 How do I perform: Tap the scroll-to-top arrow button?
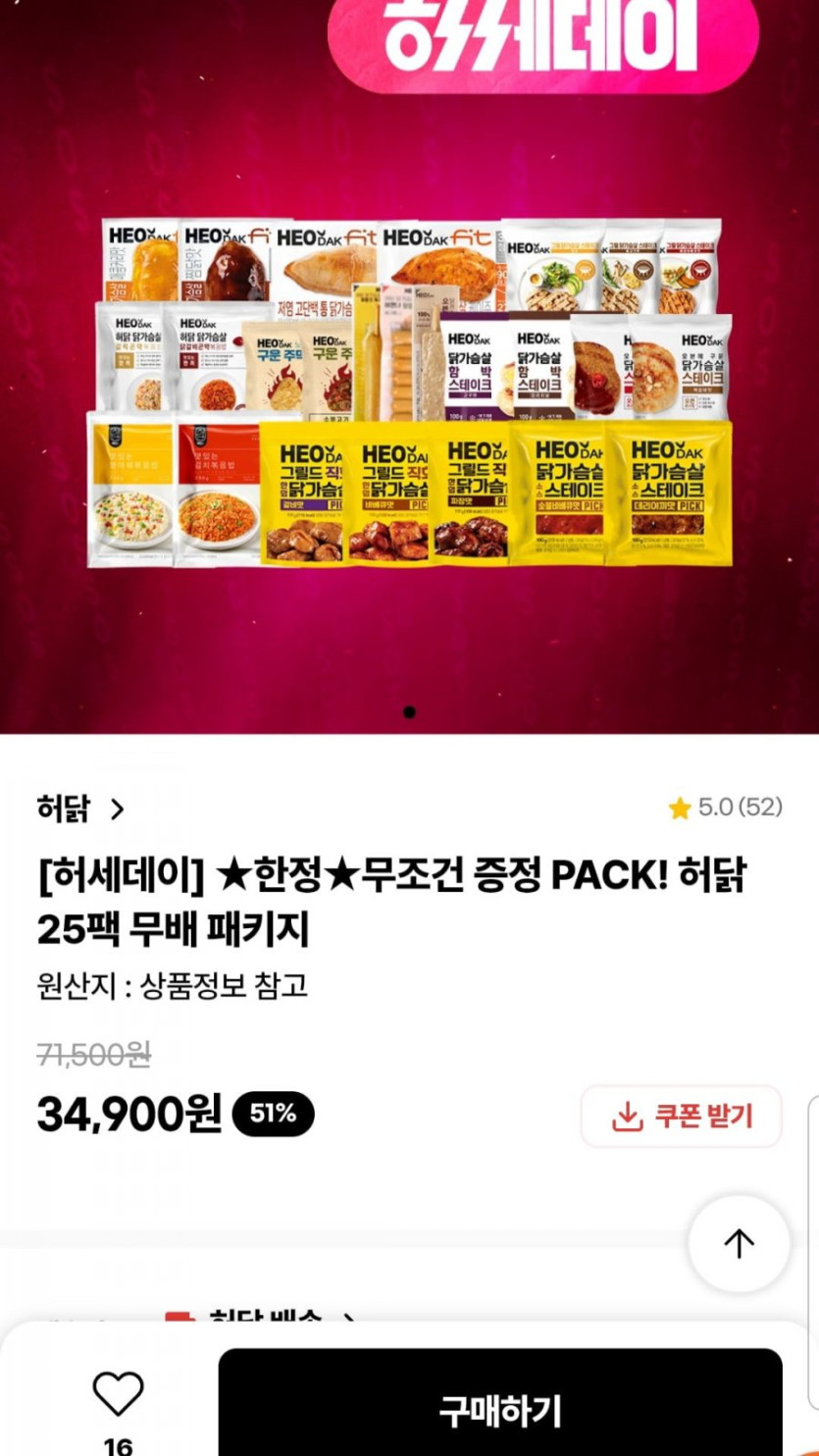pyautogui.click(x=739, y=1243)
